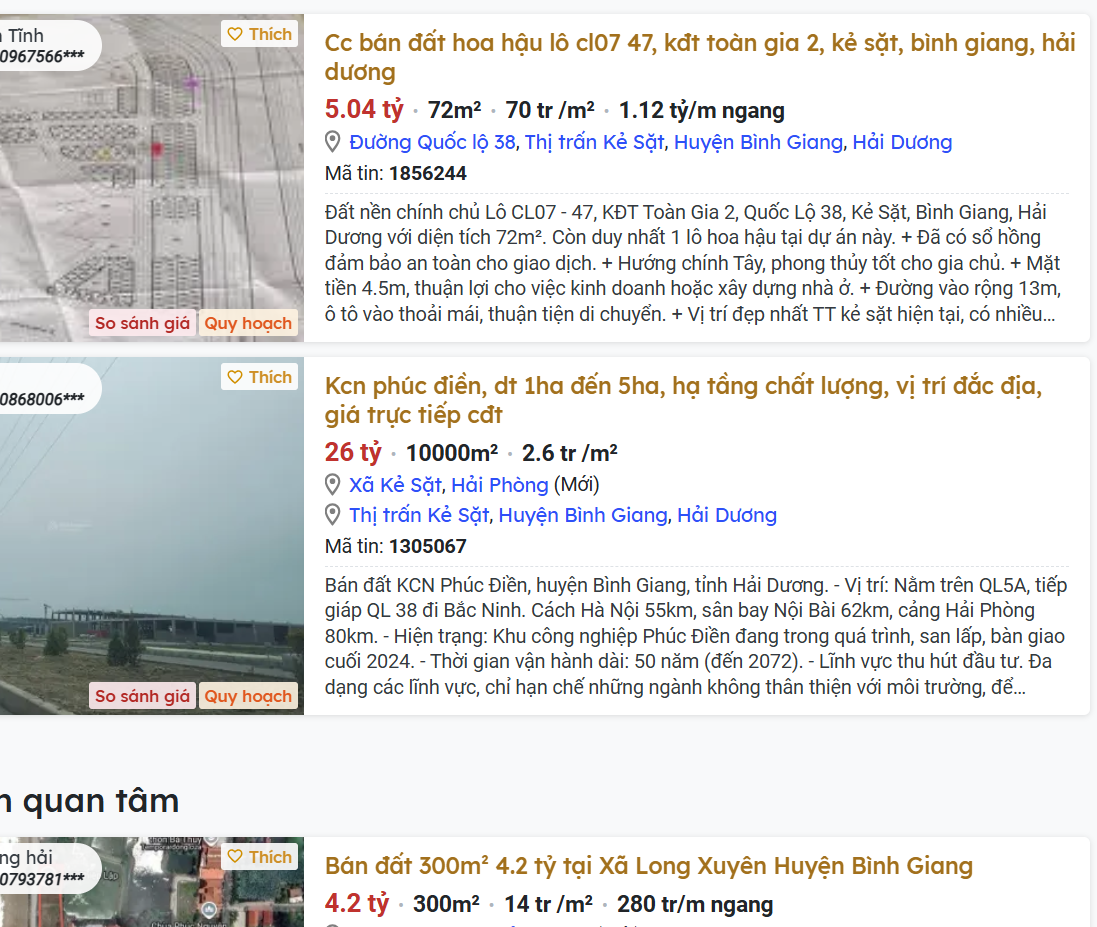Tap So sánh giá on the 5.04 tỷ listing
Screen dimensions: 1097x927
[142, 323]
